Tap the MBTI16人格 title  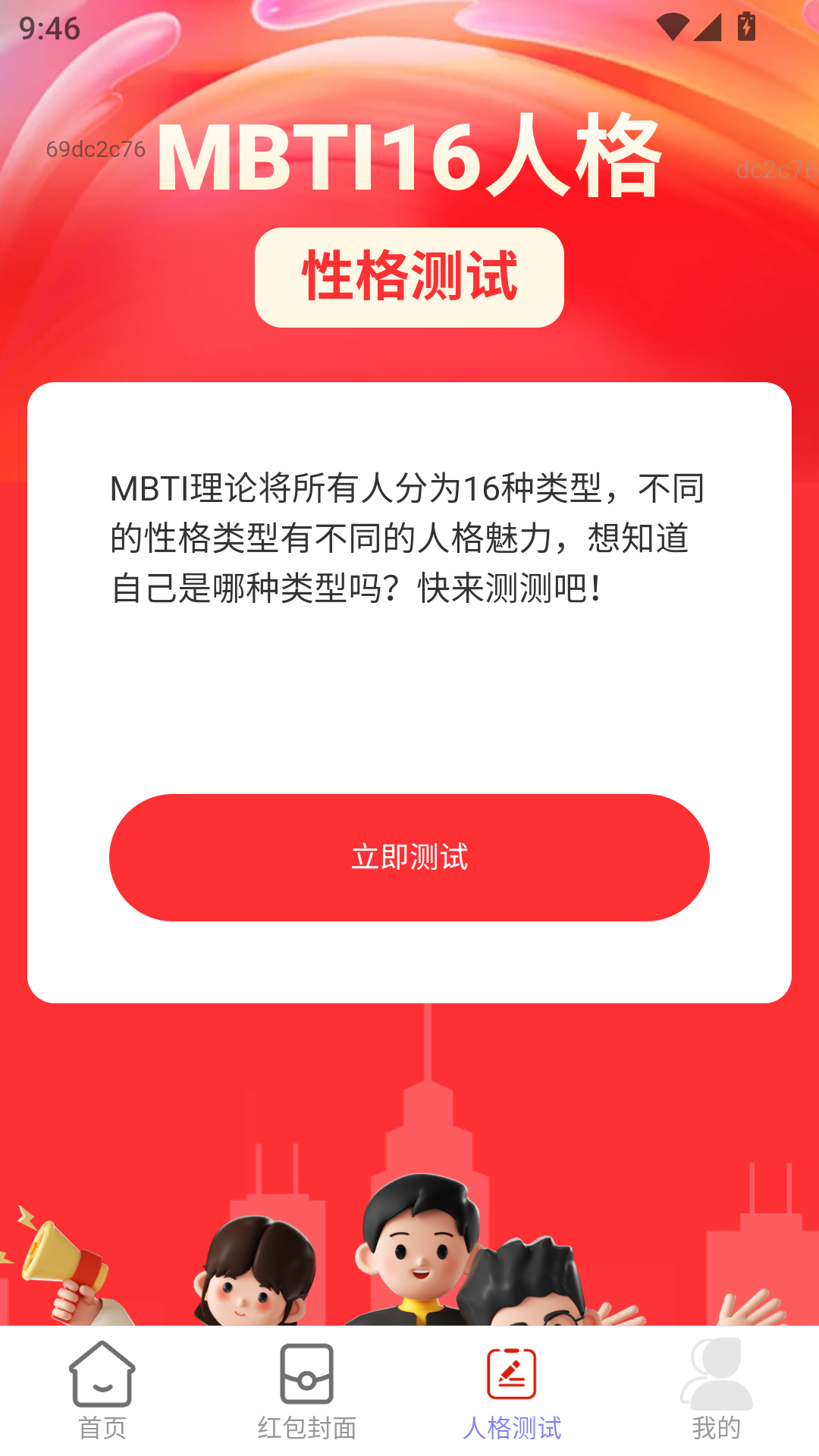[x=409, y=161]
